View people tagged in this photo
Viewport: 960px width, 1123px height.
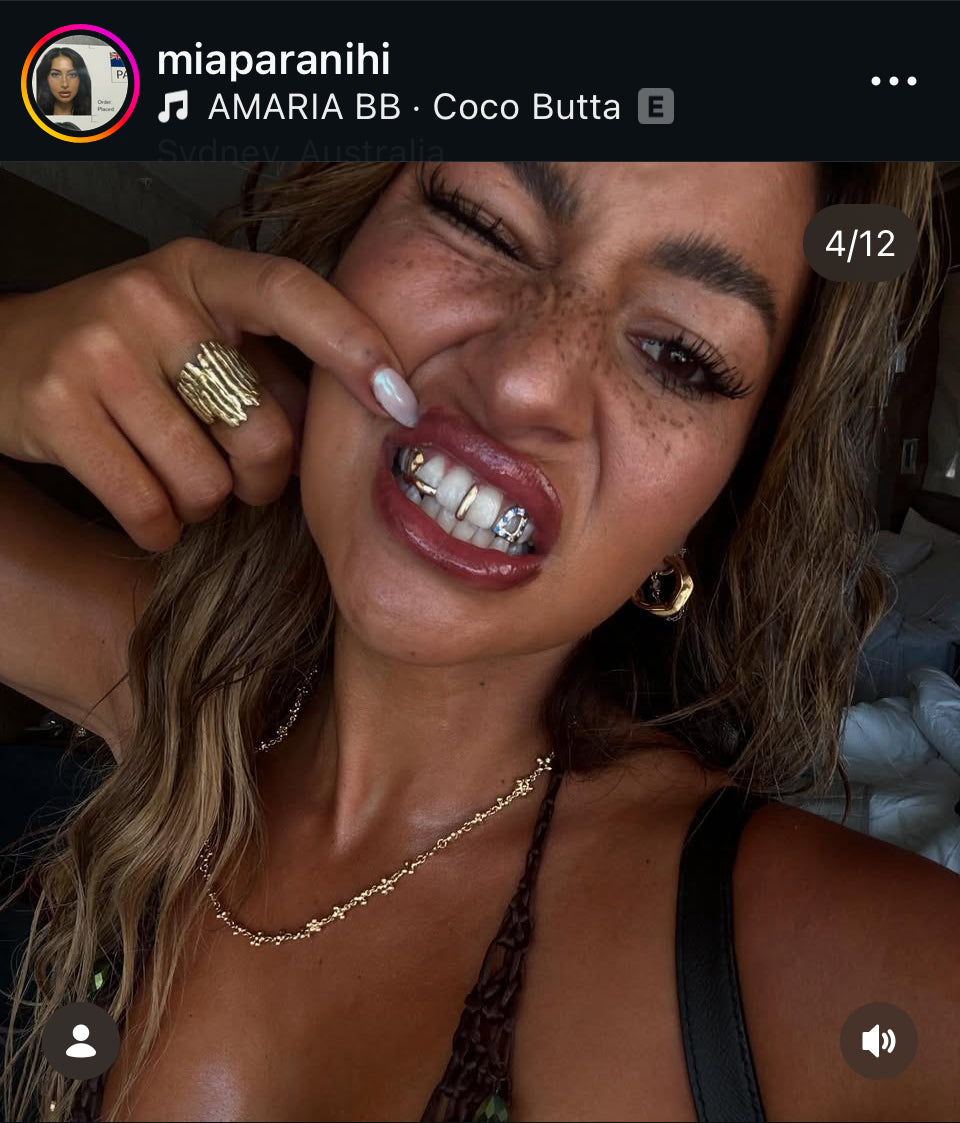(81, 1041)
